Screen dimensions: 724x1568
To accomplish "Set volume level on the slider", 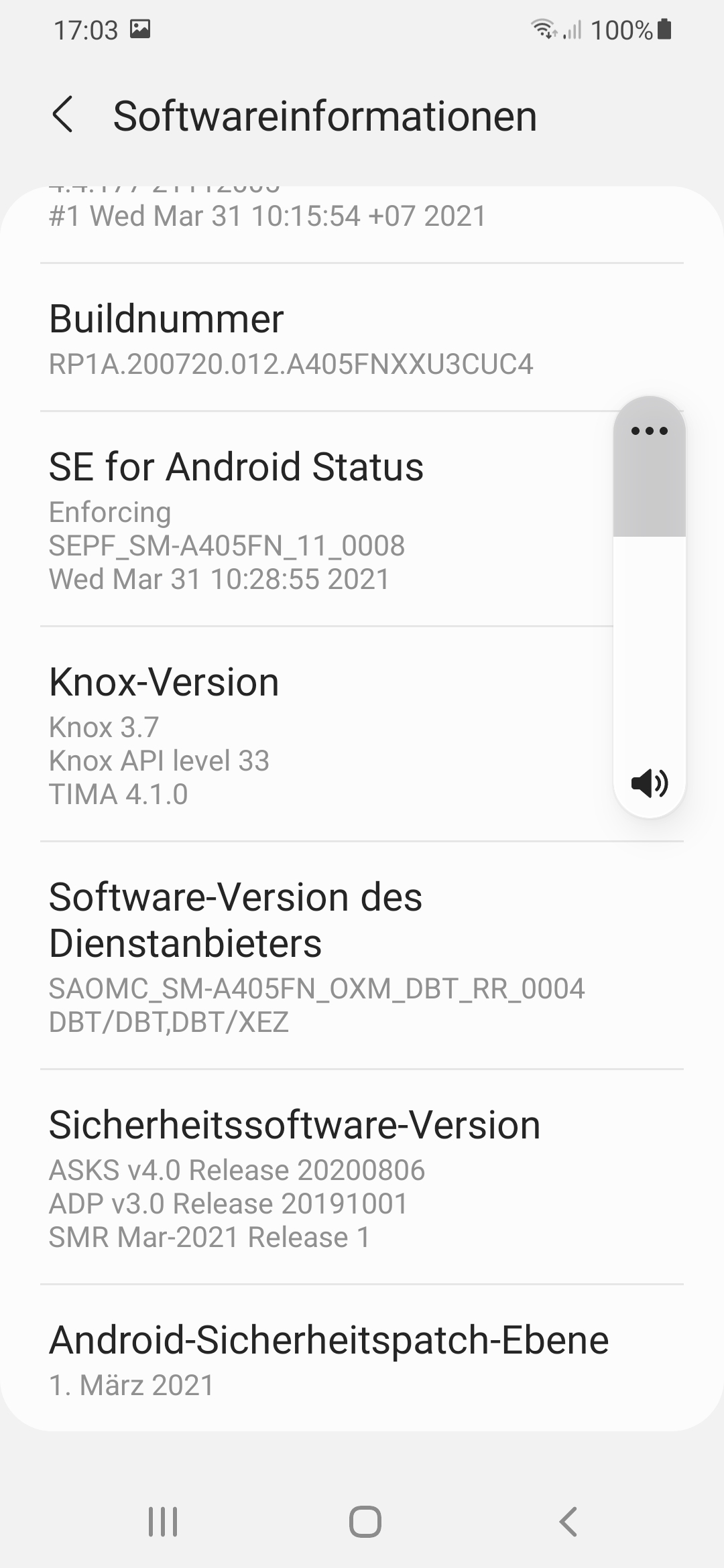I will (x=649, y=603).
